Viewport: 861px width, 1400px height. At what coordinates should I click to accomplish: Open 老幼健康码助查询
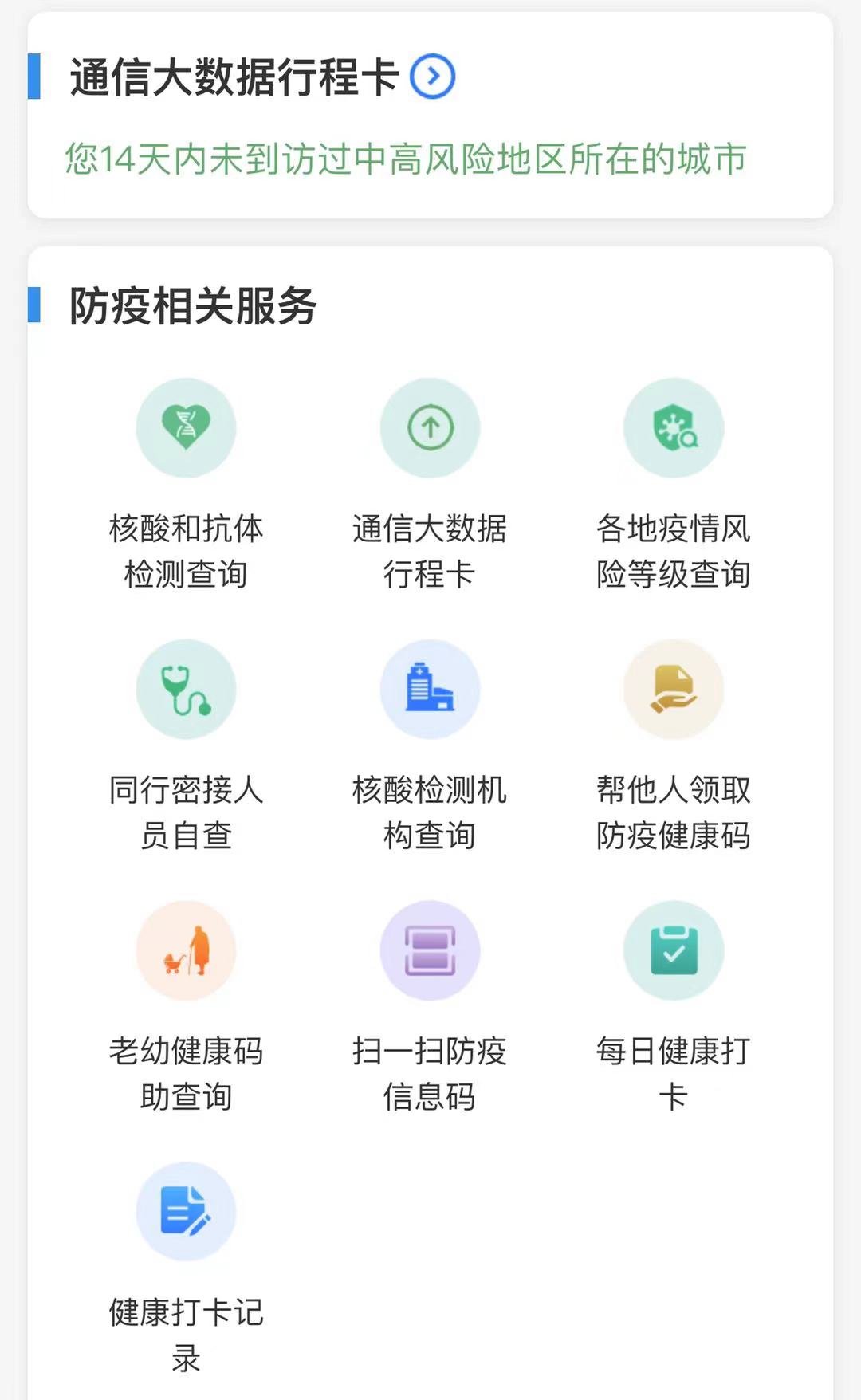point(186,951)
